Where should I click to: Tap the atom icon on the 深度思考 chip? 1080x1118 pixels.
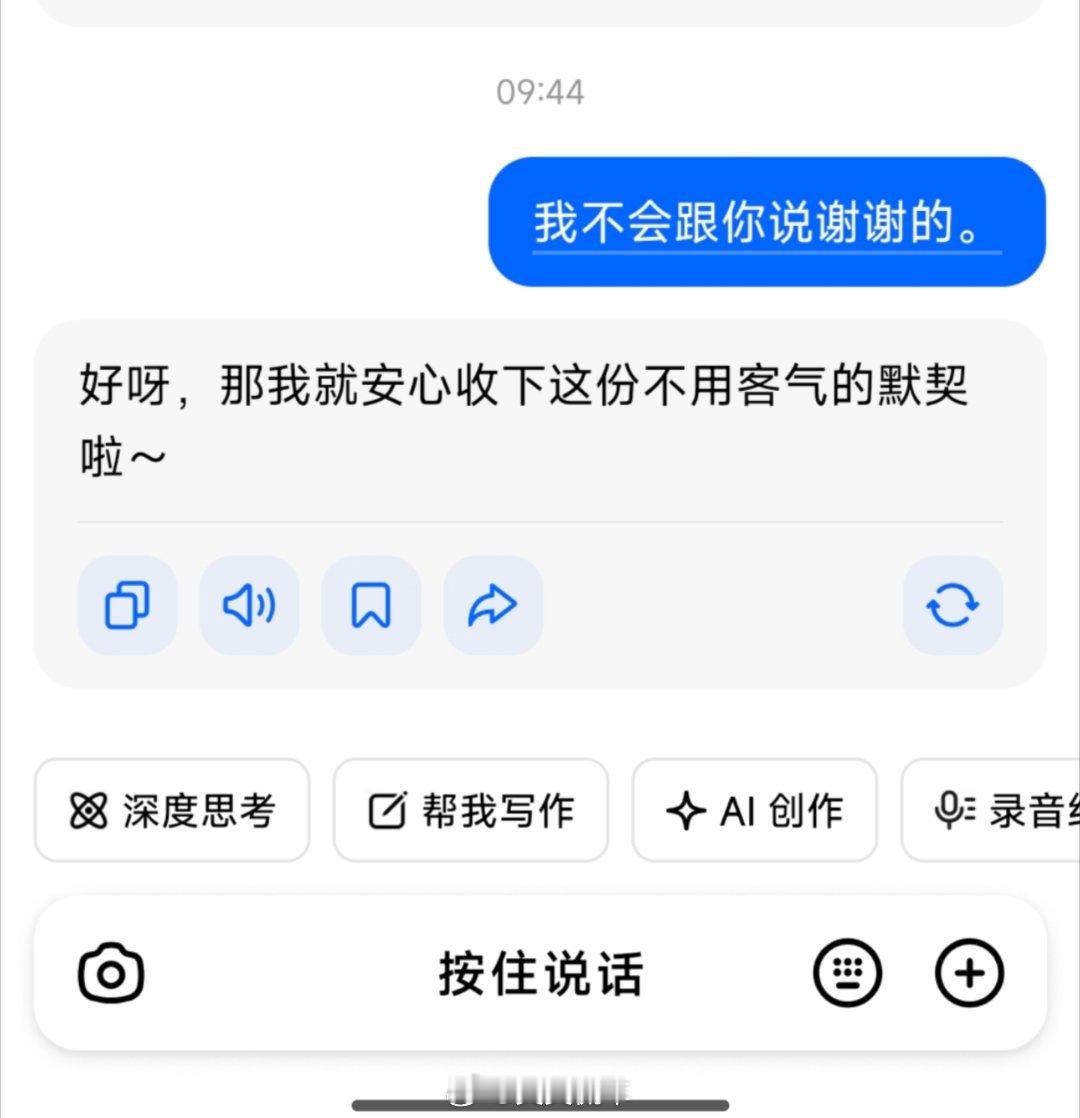(88, 810)
